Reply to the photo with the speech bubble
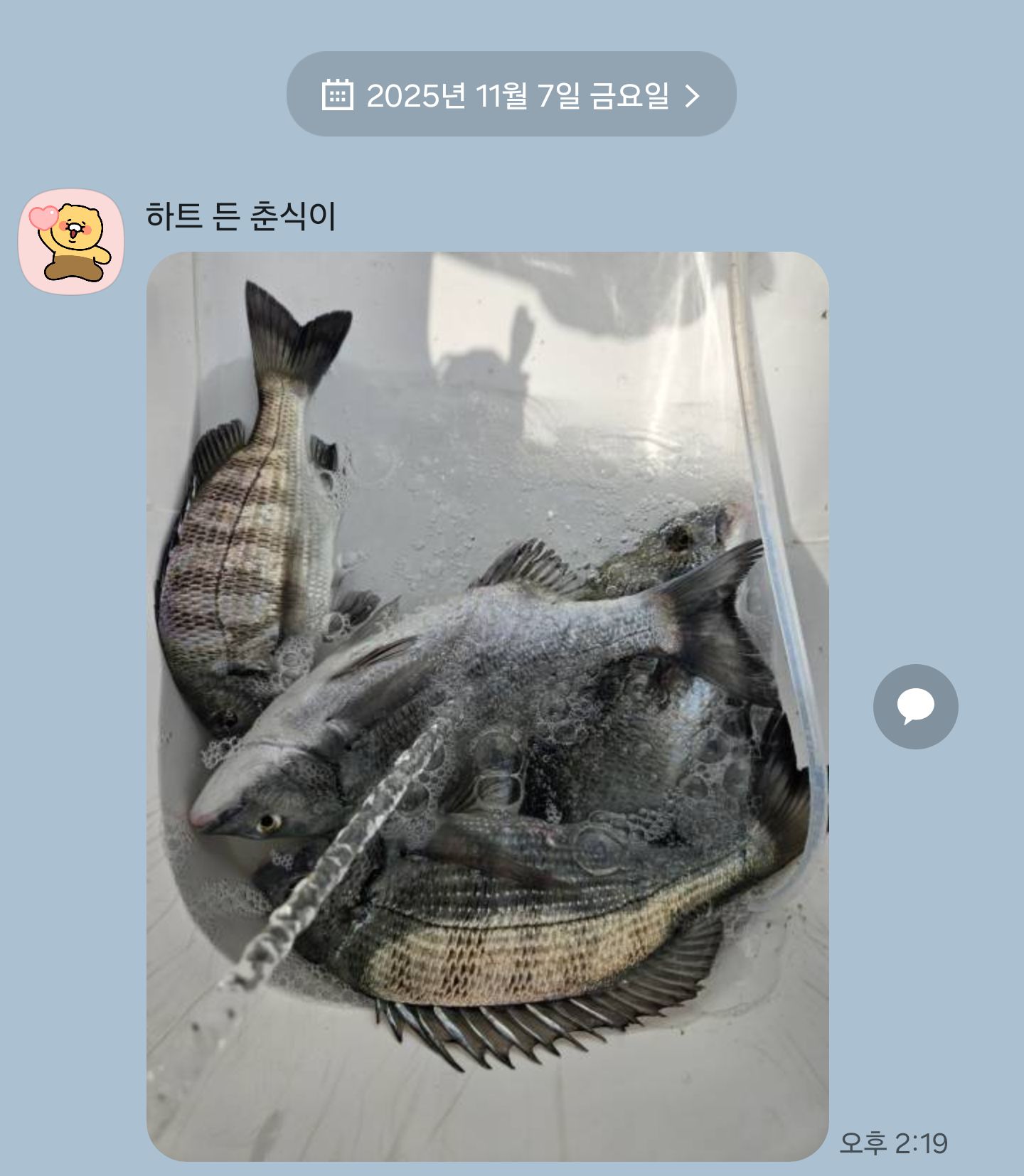Image resolution: width=1024 pixels, height=1176 pixels. tap(915, 707)
